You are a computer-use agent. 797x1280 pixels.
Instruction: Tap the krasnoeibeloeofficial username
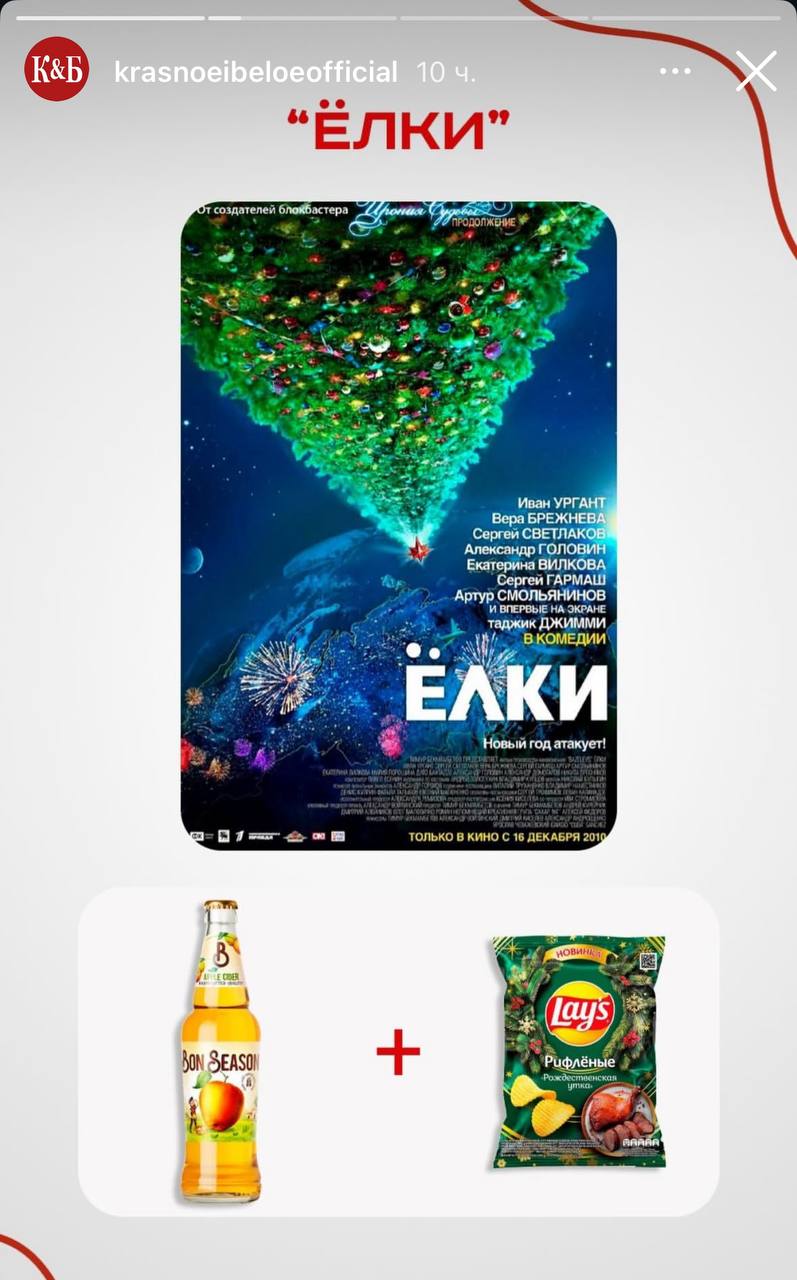point(256,72)
